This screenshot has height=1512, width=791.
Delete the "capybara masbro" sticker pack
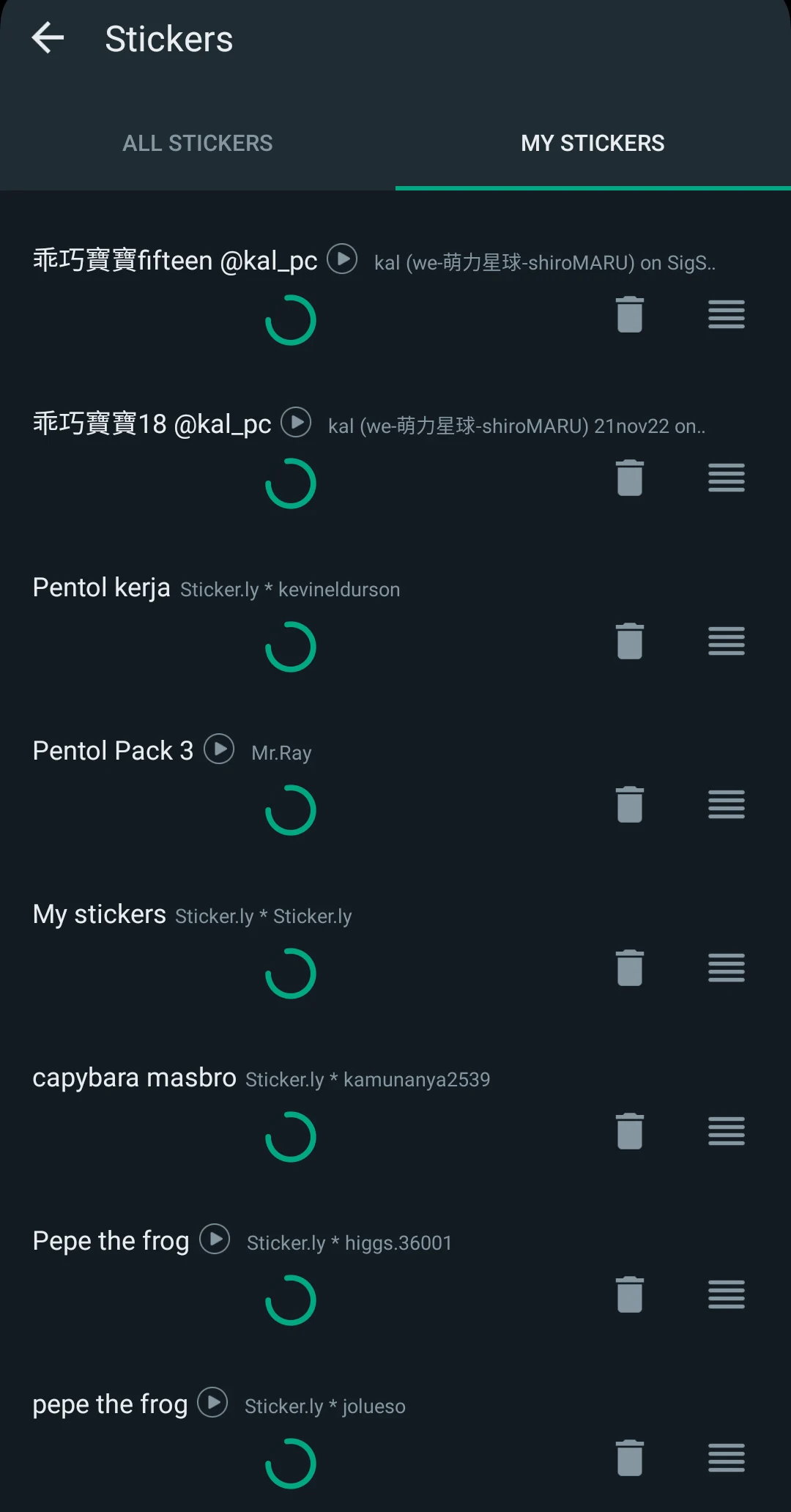[x=630, y=1130]
